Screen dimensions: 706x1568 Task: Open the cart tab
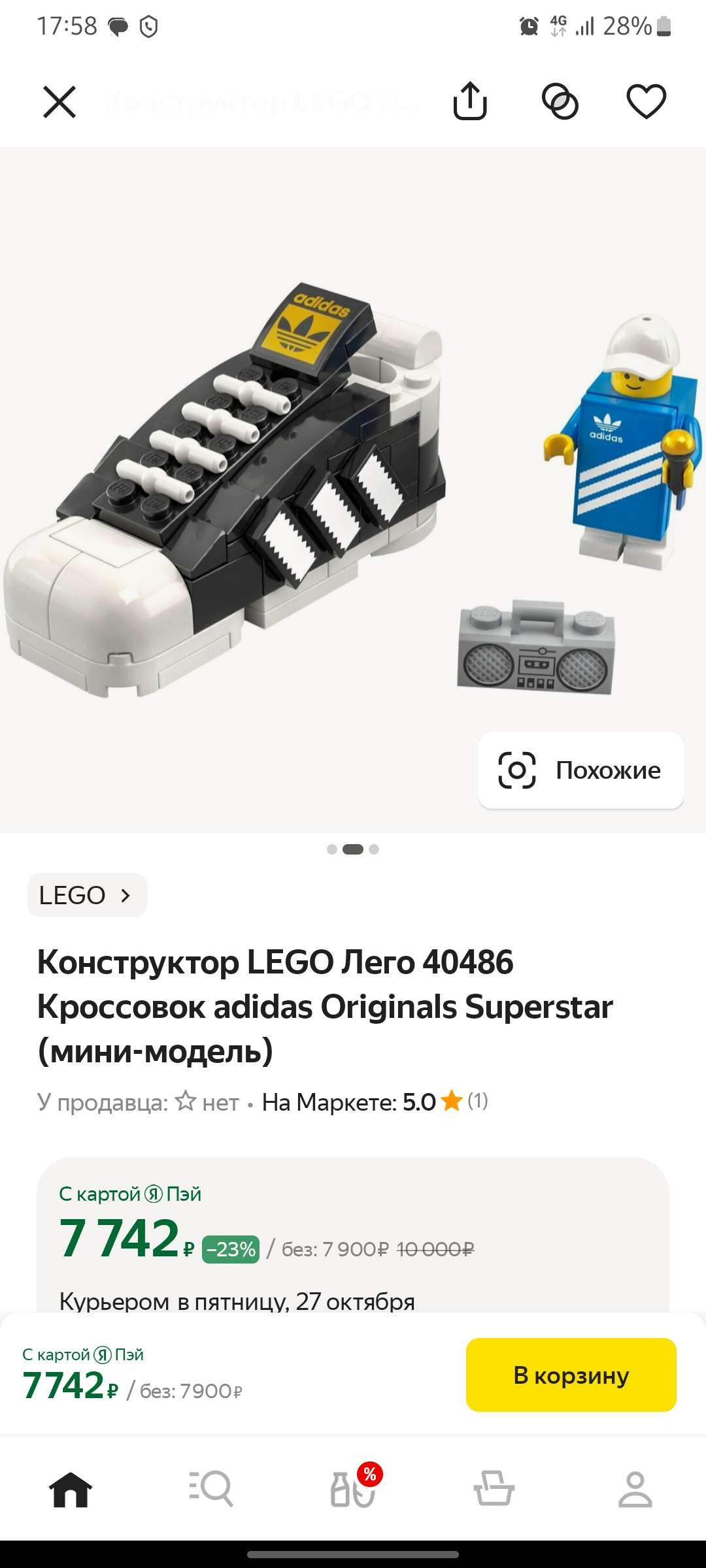[x=494, y=1489]
